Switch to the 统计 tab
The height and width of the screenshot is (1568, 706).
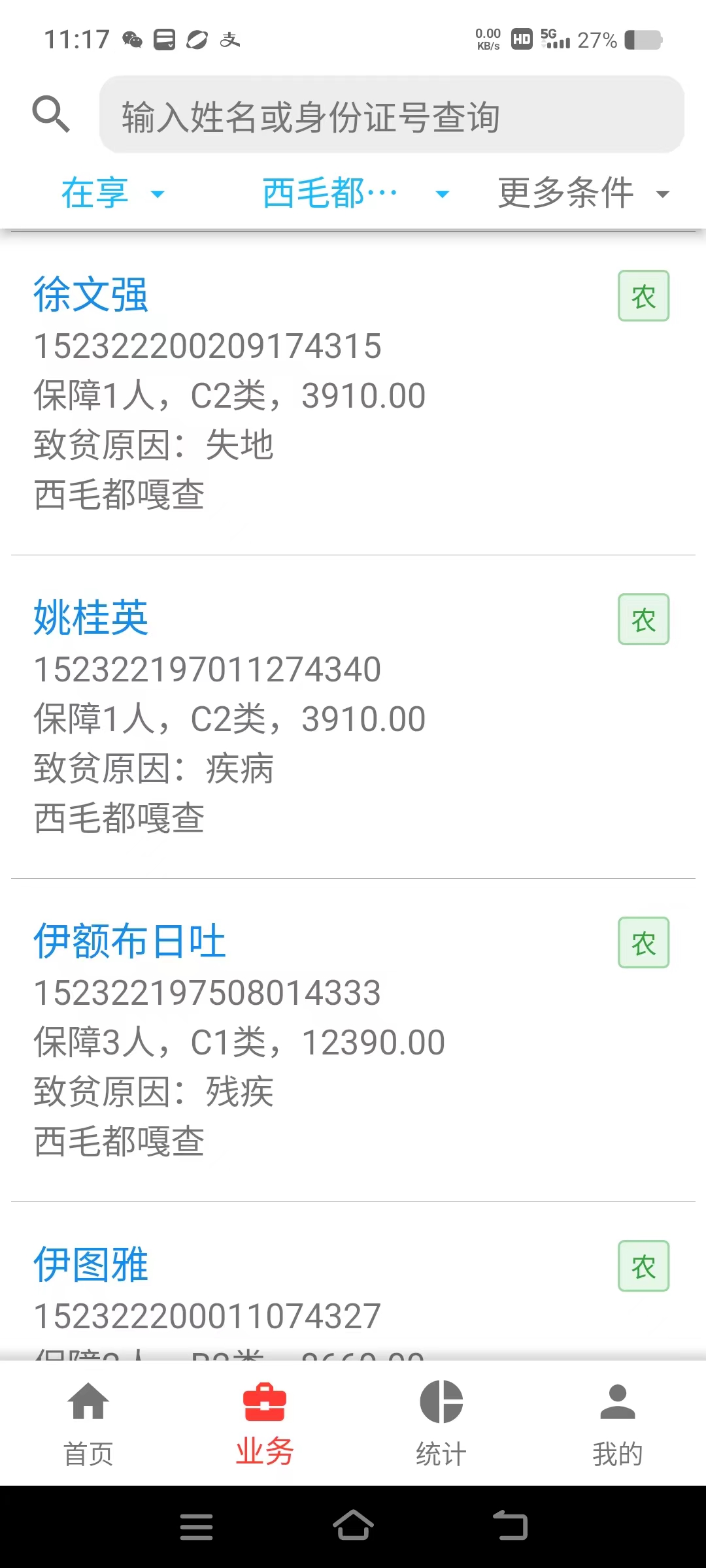click(441, 1424)
